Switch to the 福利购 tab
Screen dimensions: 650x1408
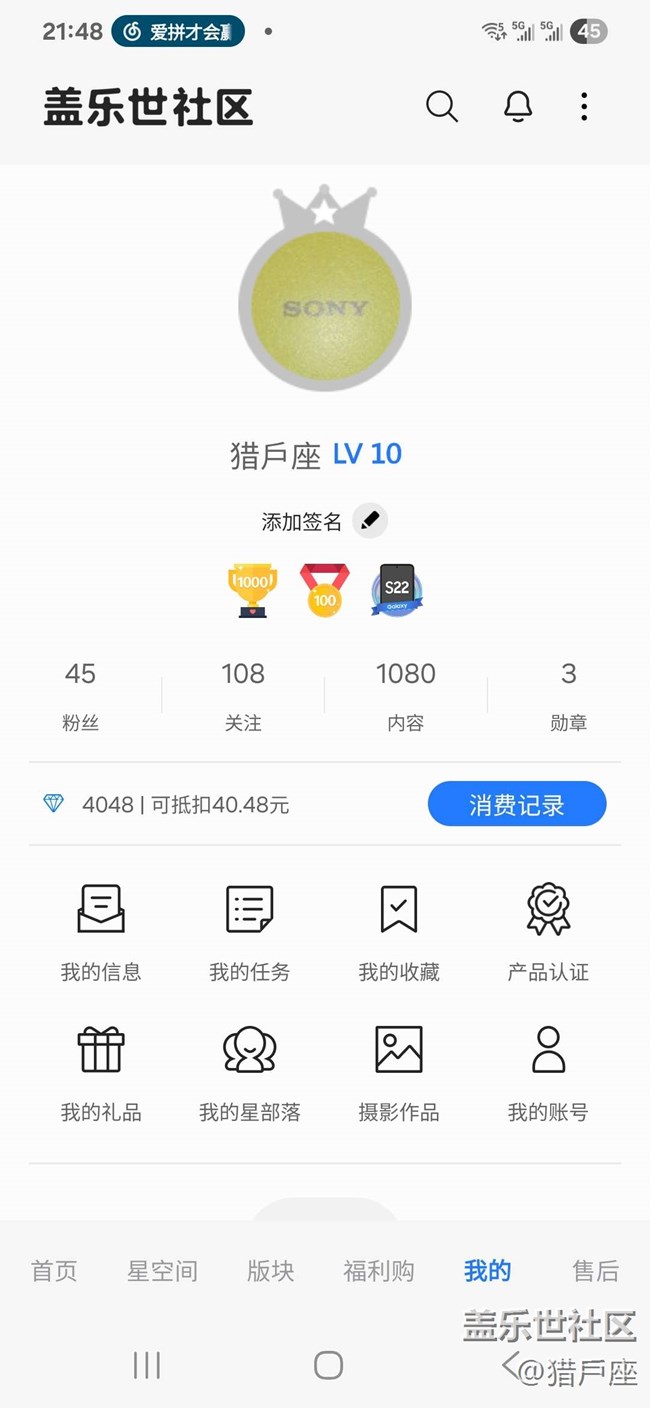(x=379, y=1271)
